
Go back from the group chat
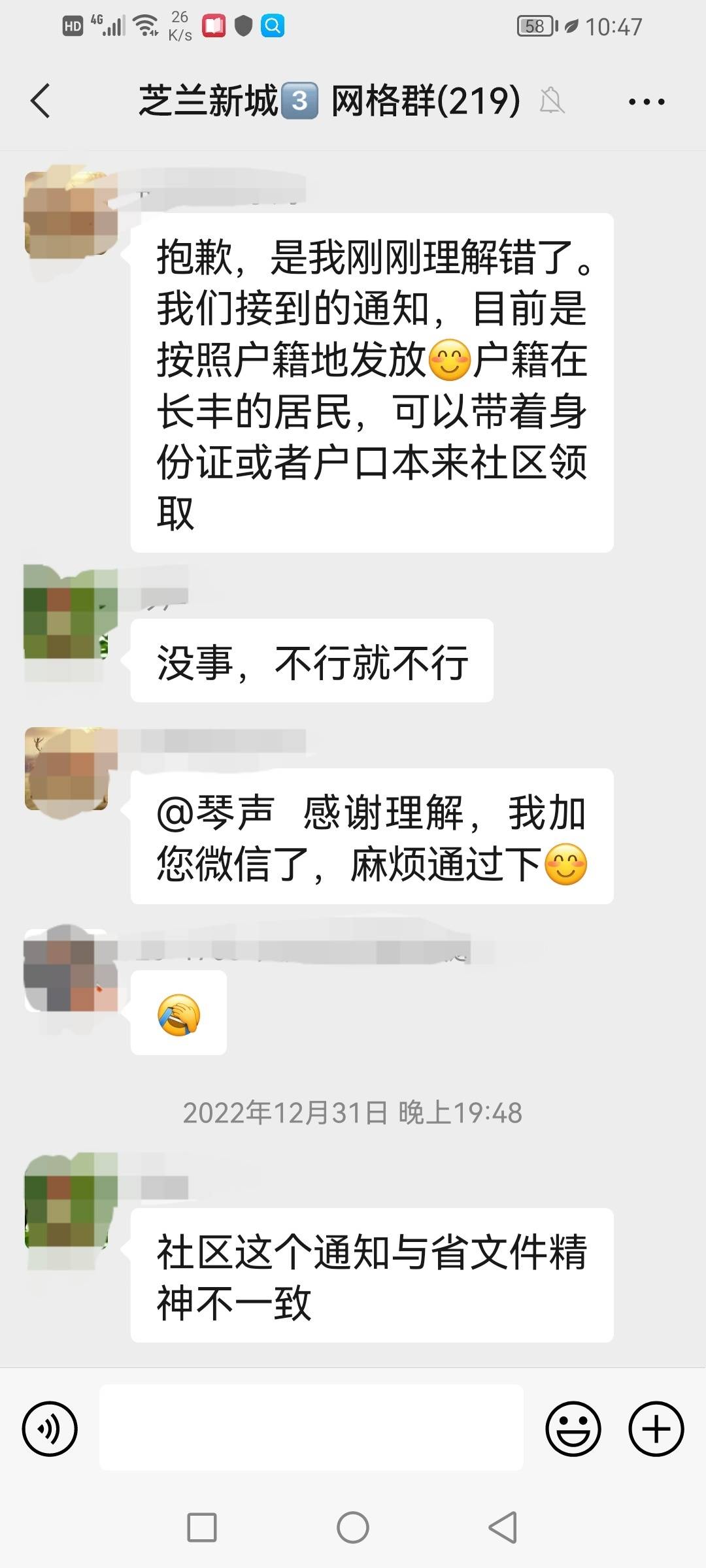(41, 101)
